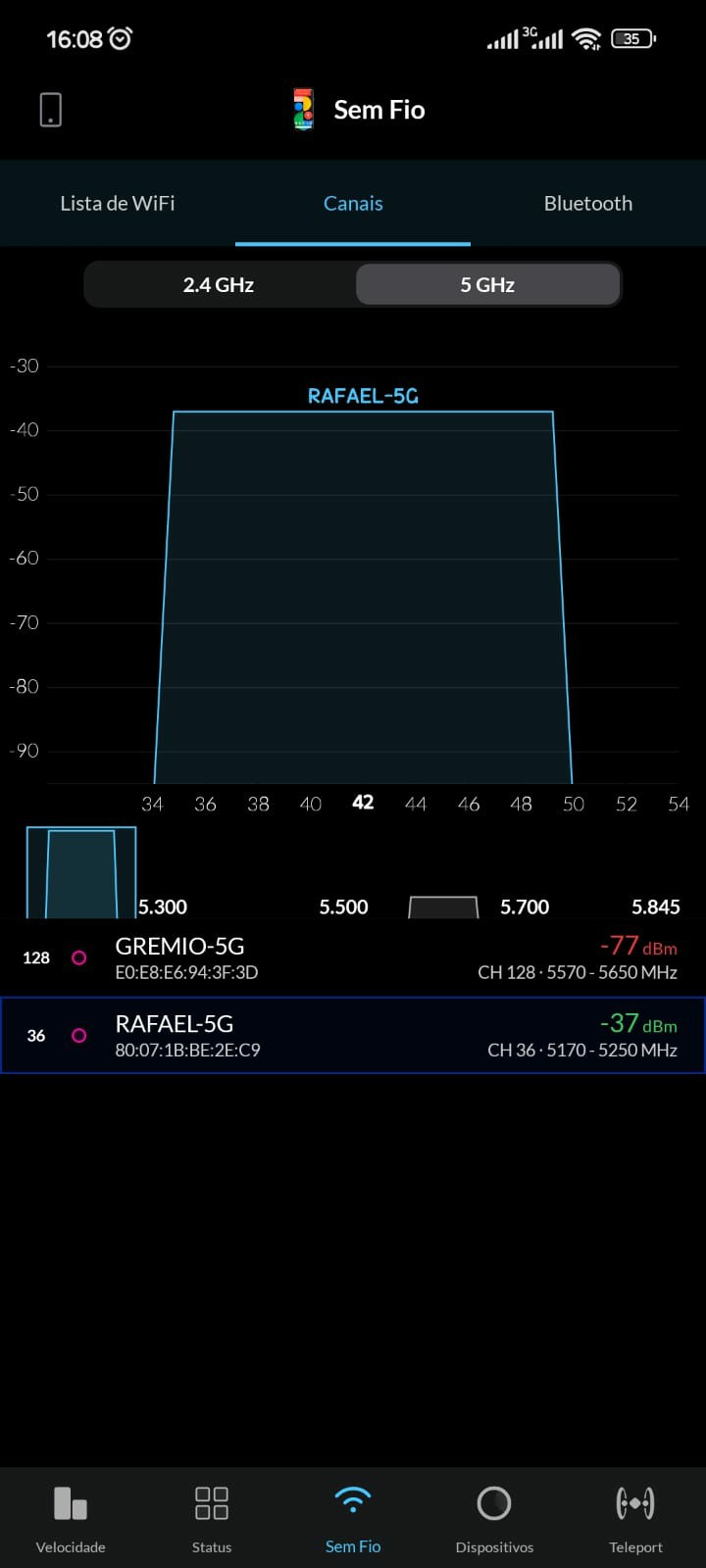Go to the Velocidade tab
Image resolution: width=706 pixels, height=1568 pixels.
click(x=71, y=1517)
